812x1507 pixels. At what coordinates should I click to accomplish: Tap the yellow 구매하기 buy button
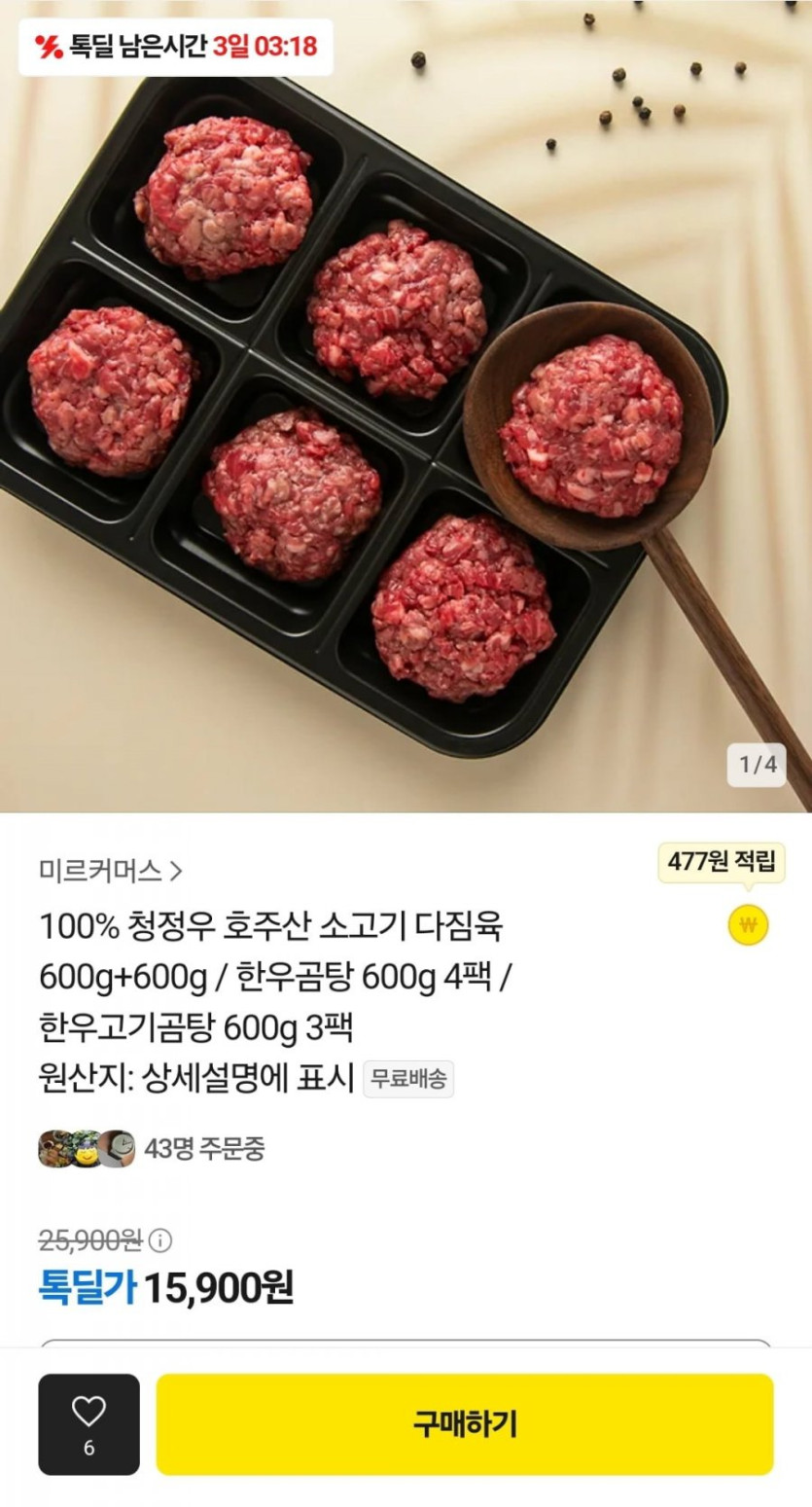pyautogui.click(x=465, y=1424)
